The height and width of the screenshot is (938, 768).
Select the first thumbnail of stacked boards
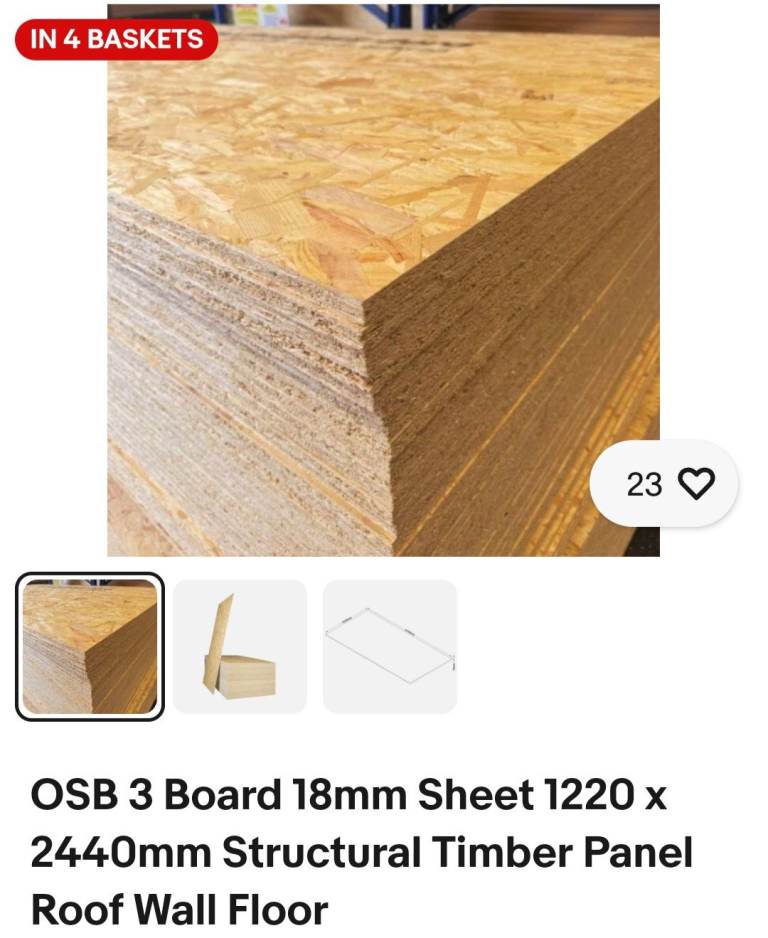click(x=90, y=646)
